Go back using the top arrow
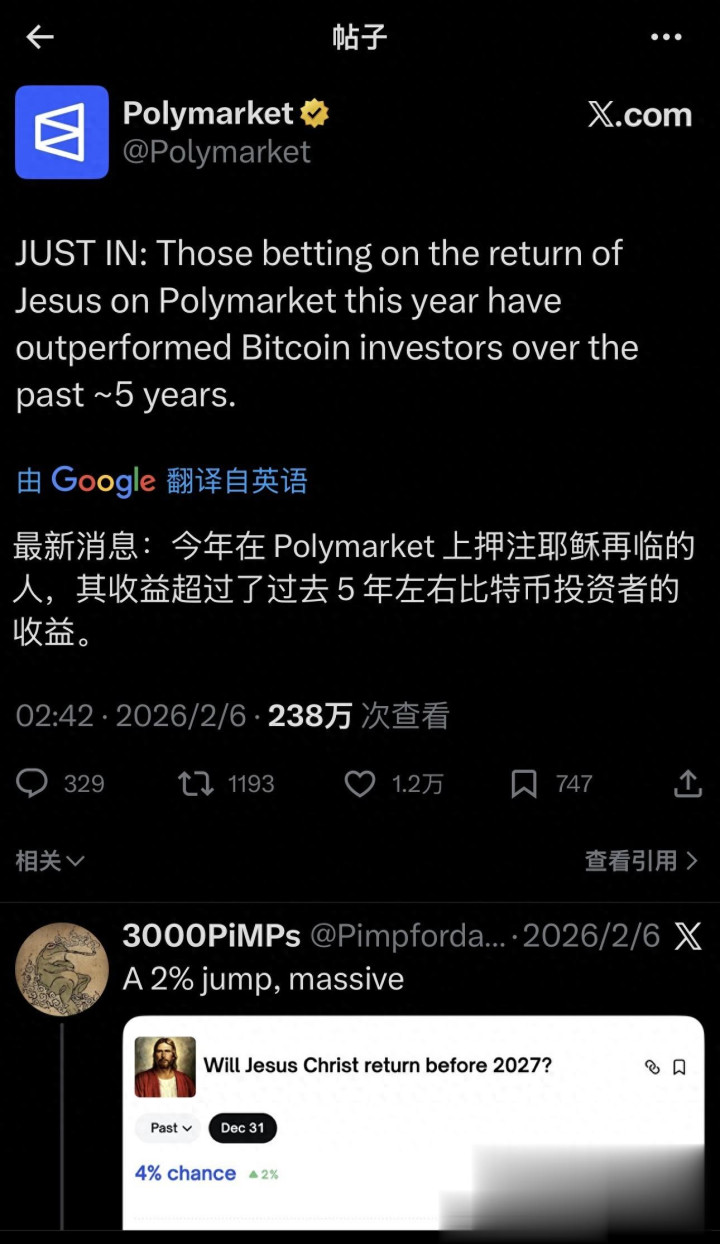This screenshot has height=1244, width=720. [40, 38]
